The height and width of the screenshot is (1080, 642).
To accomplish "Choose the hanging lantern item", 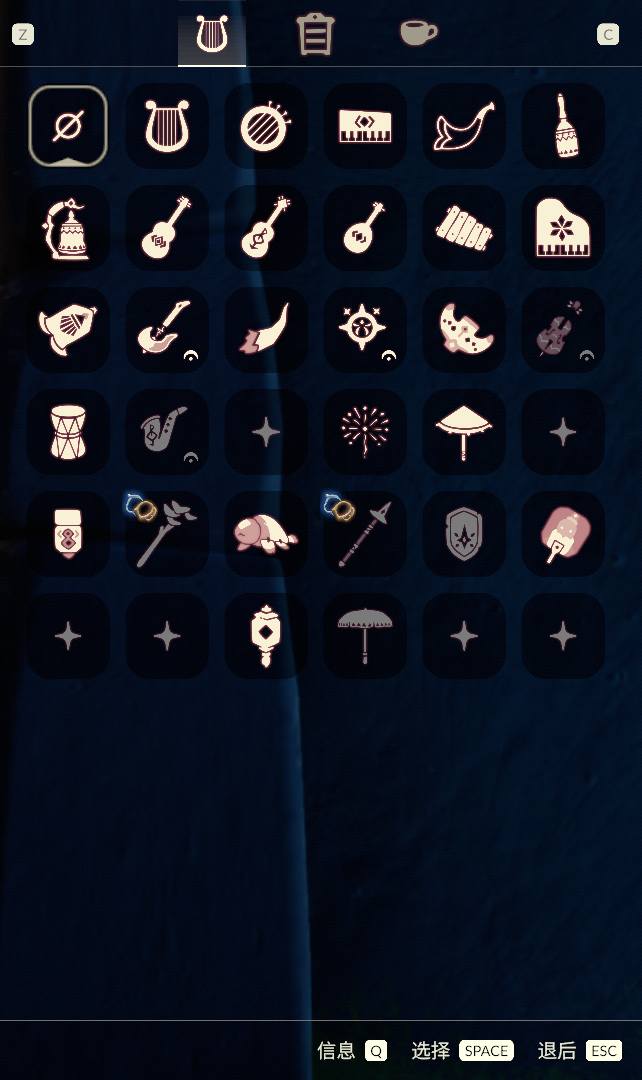I will coord(266,636).
